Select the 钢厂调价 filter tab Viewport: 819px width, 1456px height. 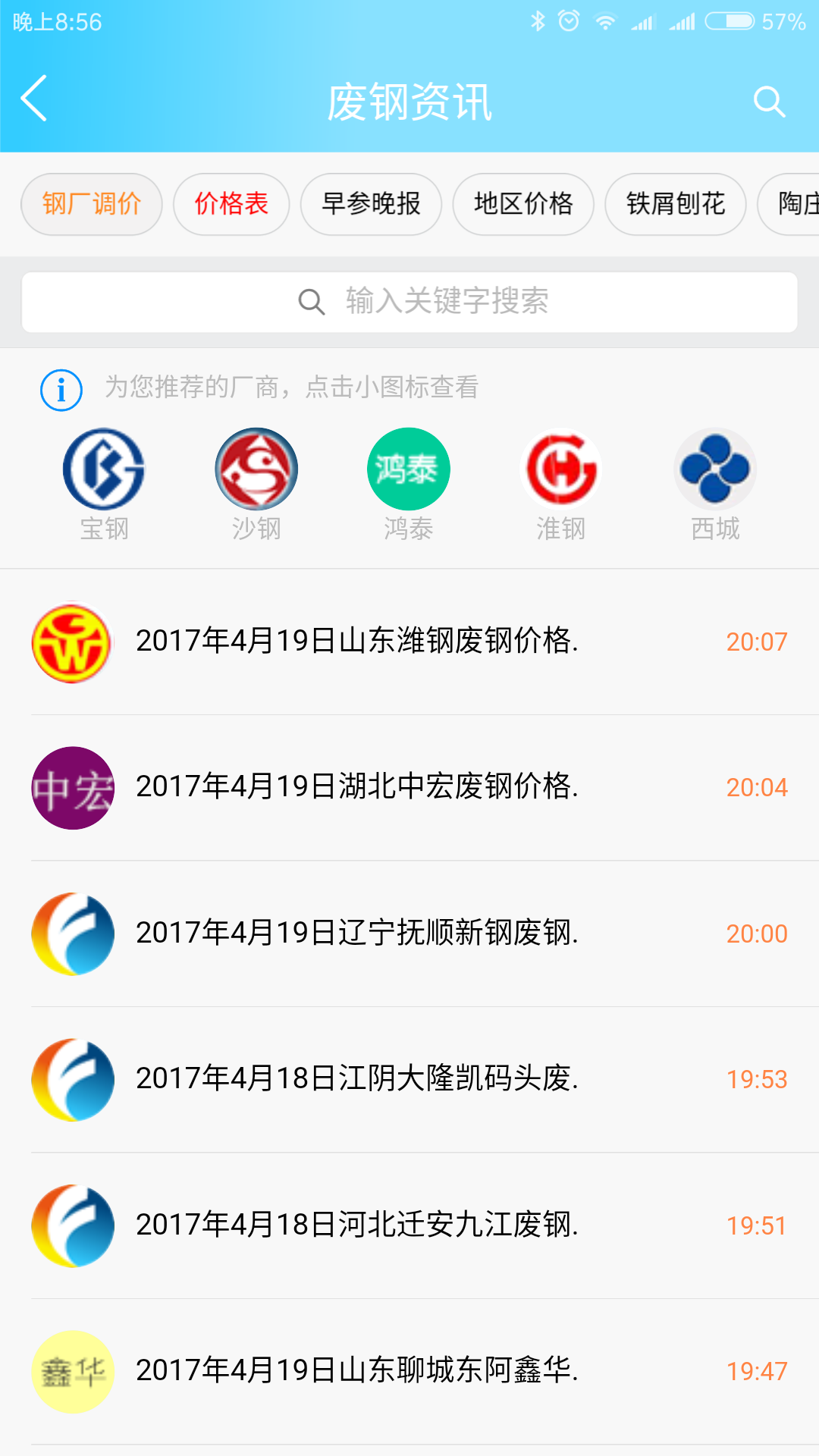click(90, 203)
